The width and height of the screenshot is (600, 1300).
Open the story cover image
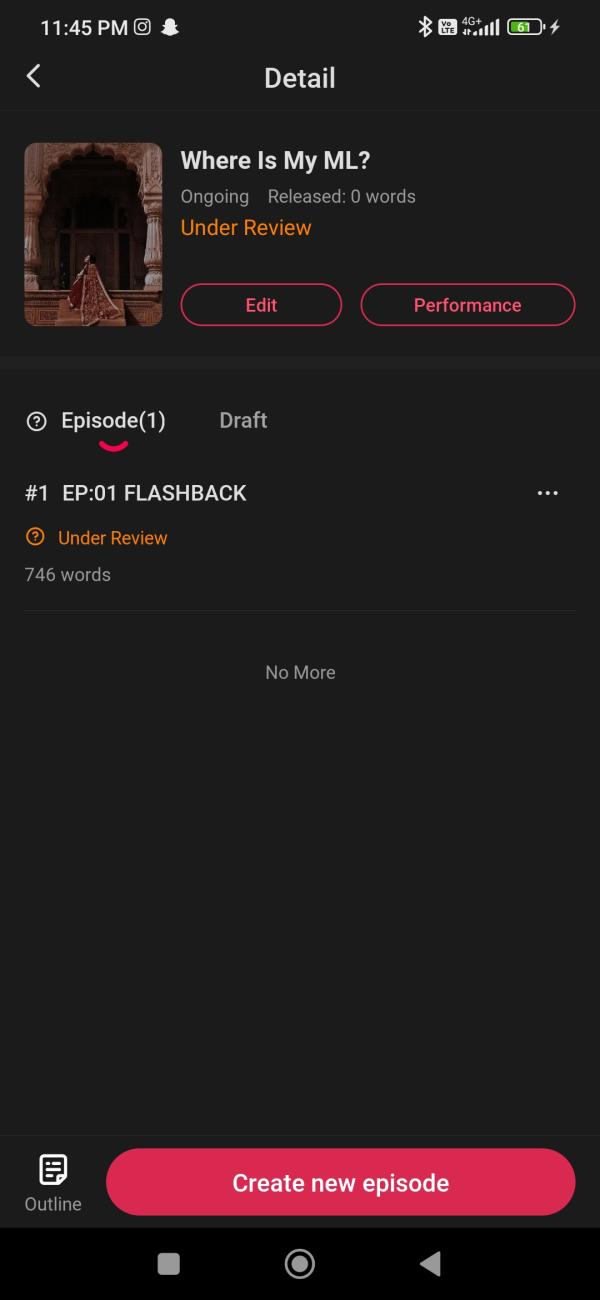point(93,235)
